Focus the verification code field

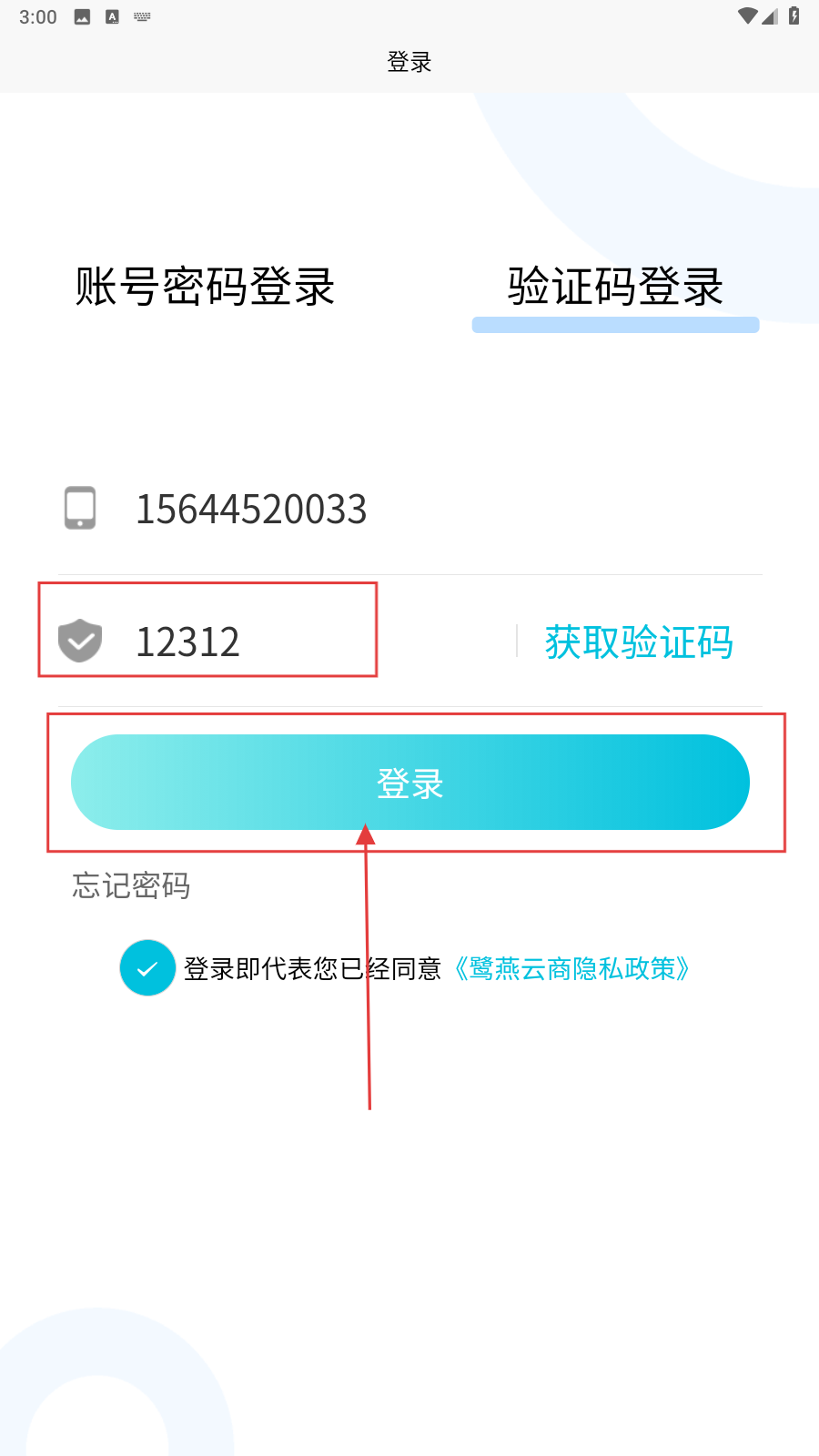(x=318, y=642)
